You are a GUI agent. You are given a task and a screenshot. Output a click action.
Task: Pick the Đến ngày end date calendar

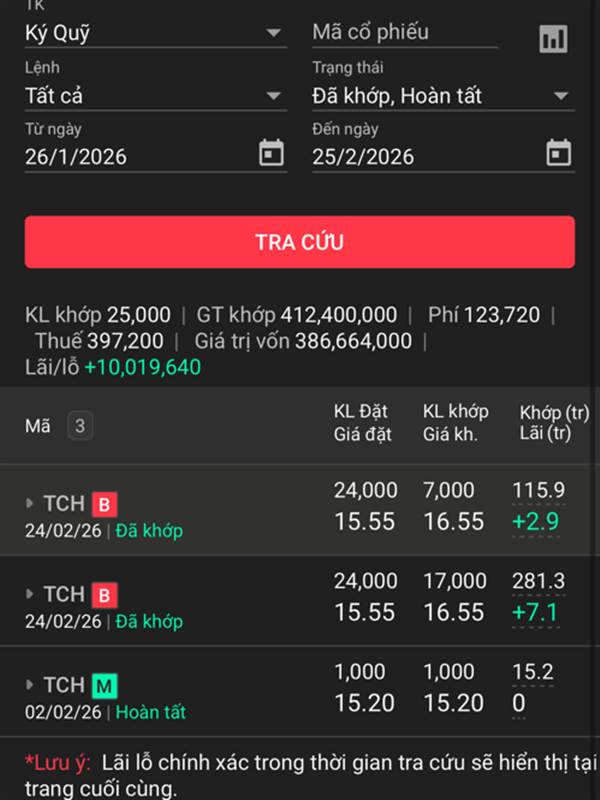tap(558, 154)
